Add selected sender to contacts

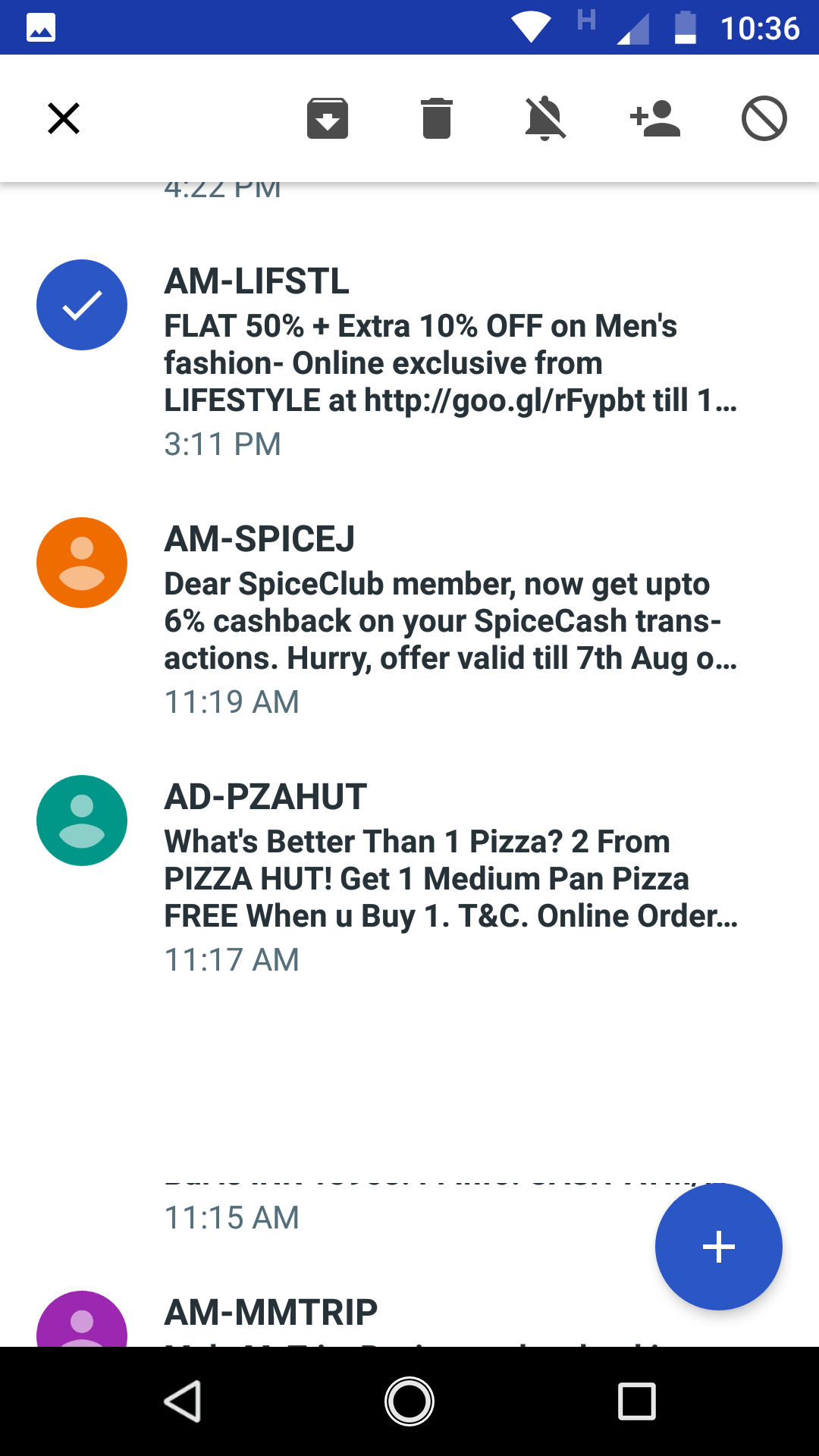click(x=655, y=118)
